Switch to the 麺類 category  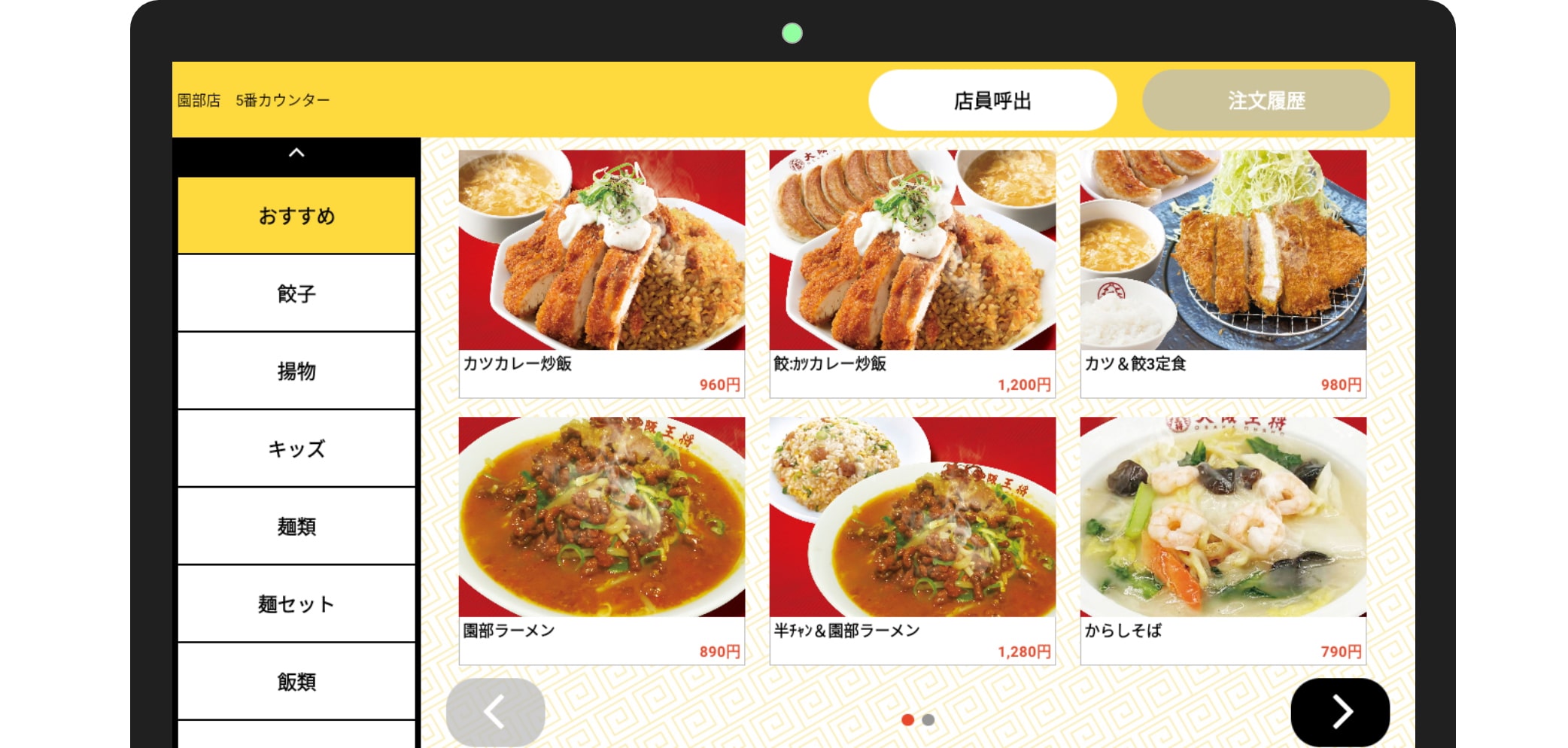pos(296,526)
